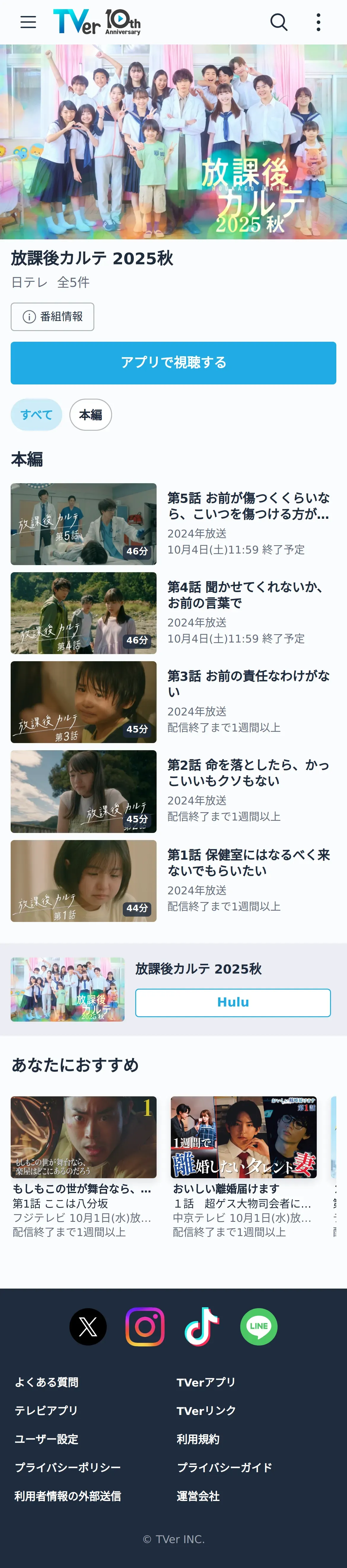Visit the Instagram page

145,1326
